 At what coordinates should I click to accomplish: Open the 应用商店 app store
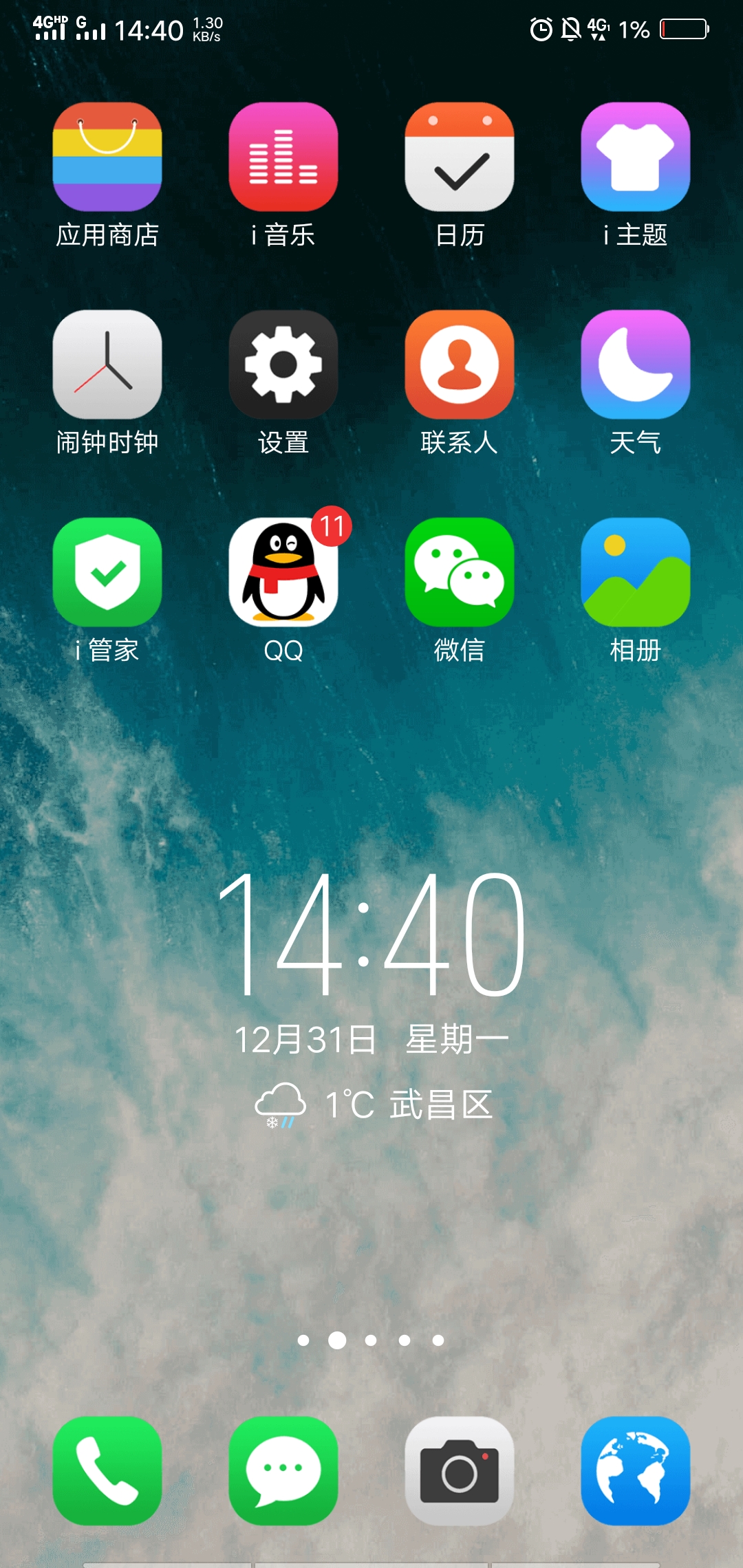point(107,157)
